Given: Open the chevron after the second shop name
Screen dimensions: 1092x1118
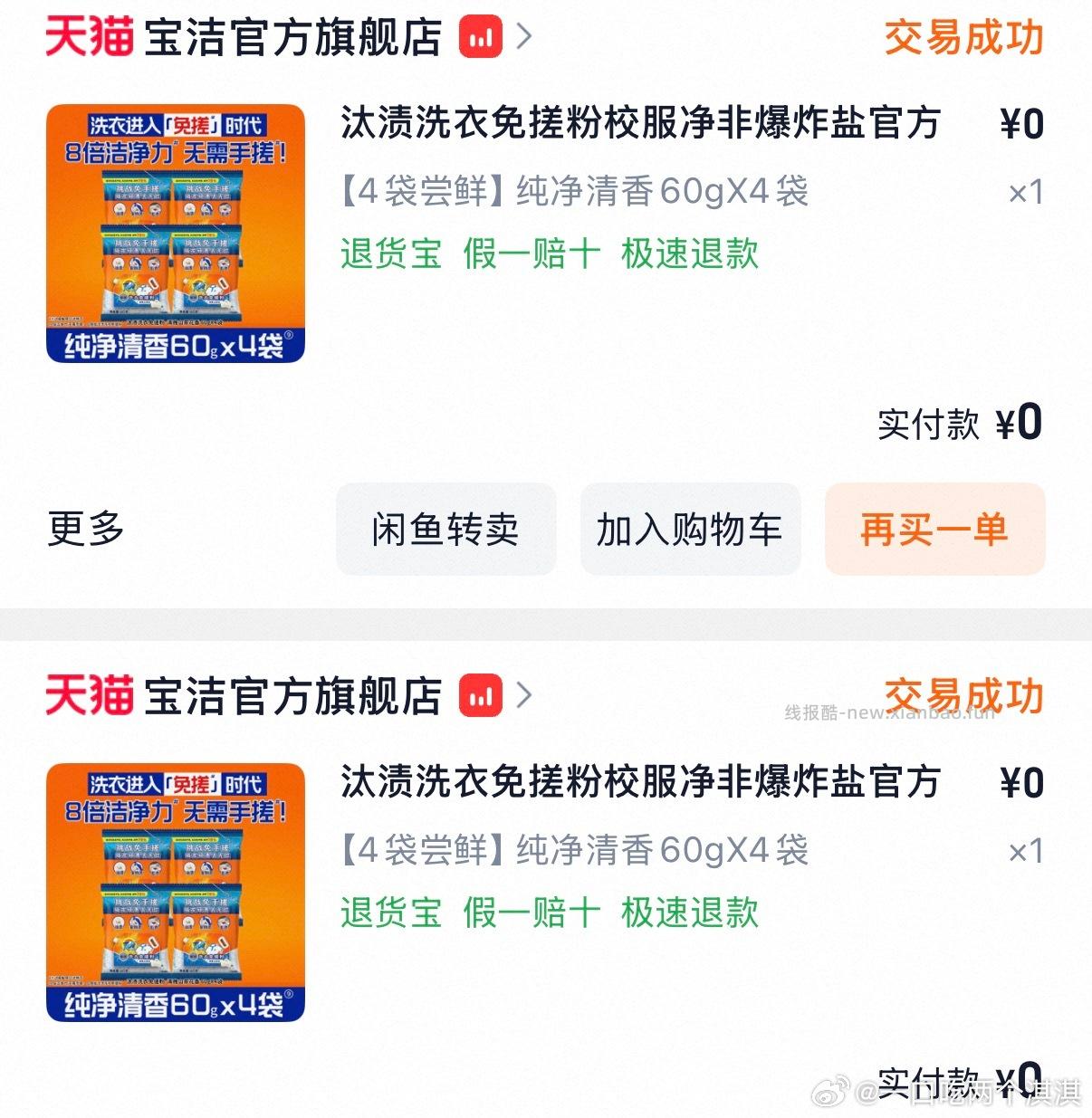Looking at the screenshot, I should click(x=522, y=697).
